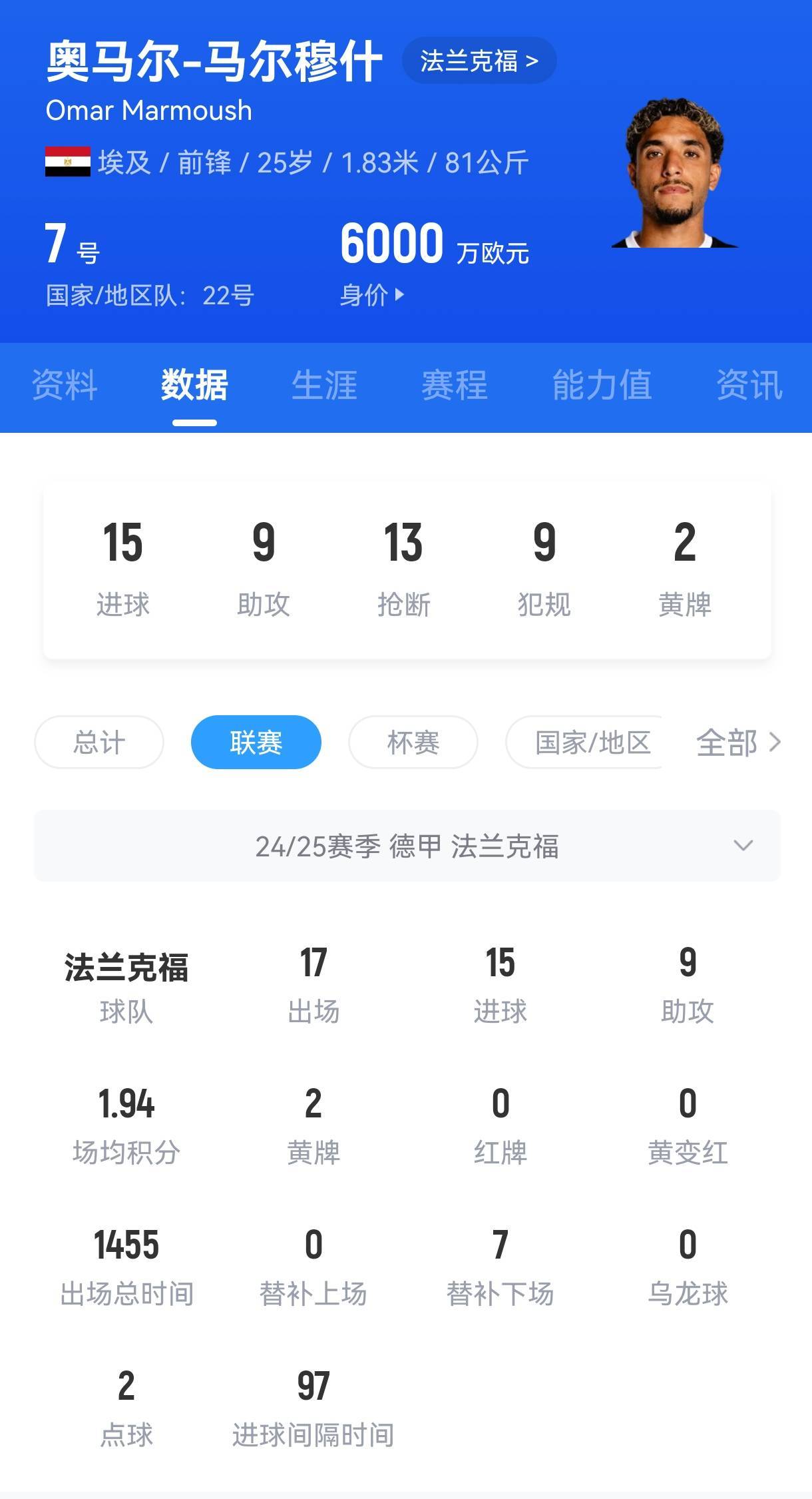Click the 法兰克福 team badge button
The image size is (812, 1499).
pyautogui.click(x=481, y=60)
